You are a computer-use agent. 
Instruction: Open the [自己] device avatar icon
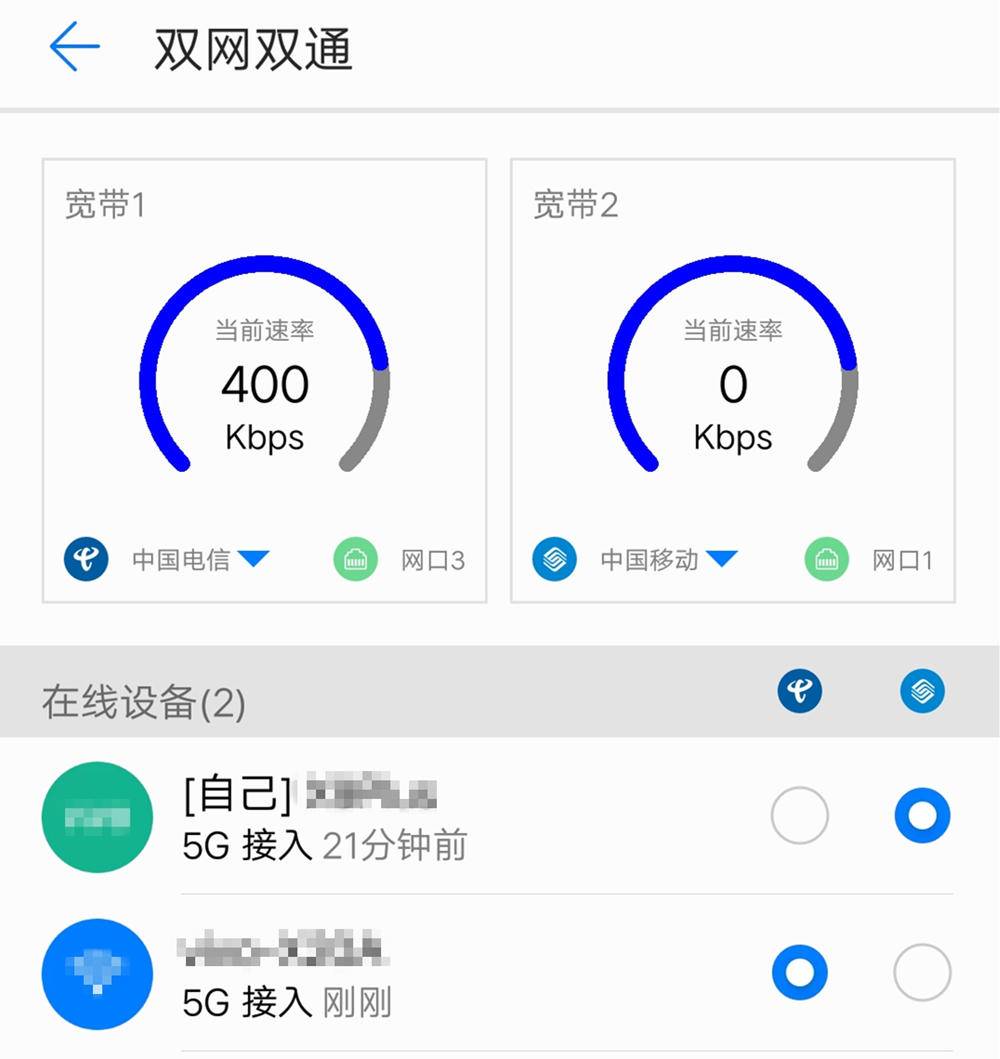coord(97,817)
